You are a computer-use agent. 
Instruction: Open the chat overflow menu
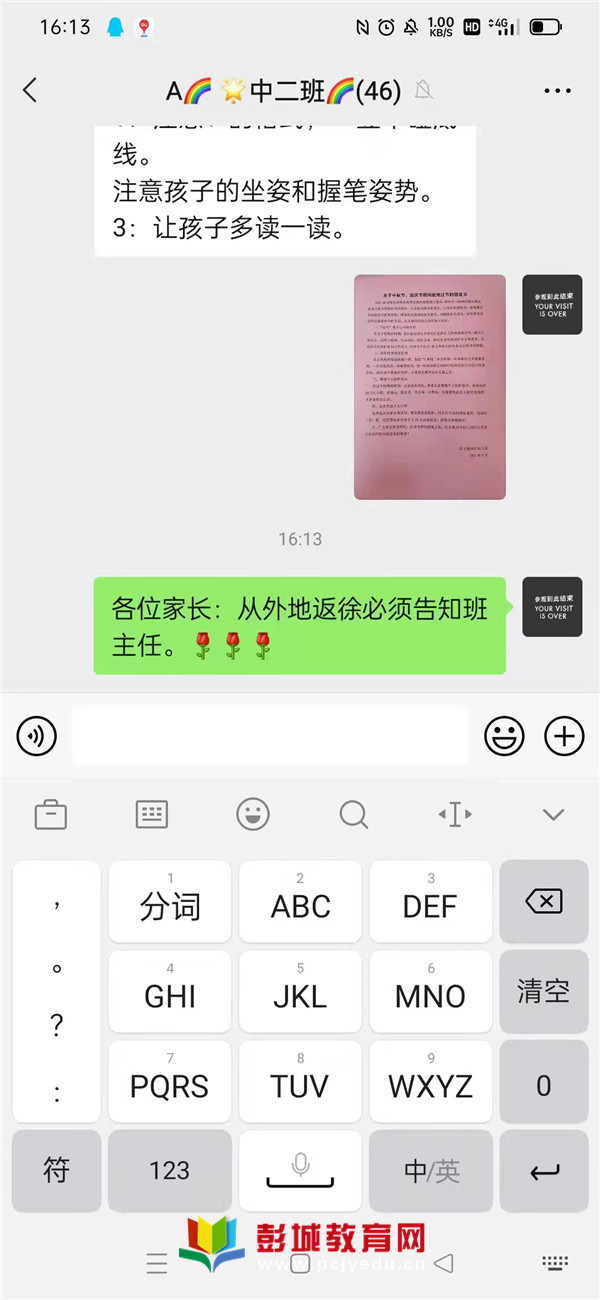coord(557,91)
